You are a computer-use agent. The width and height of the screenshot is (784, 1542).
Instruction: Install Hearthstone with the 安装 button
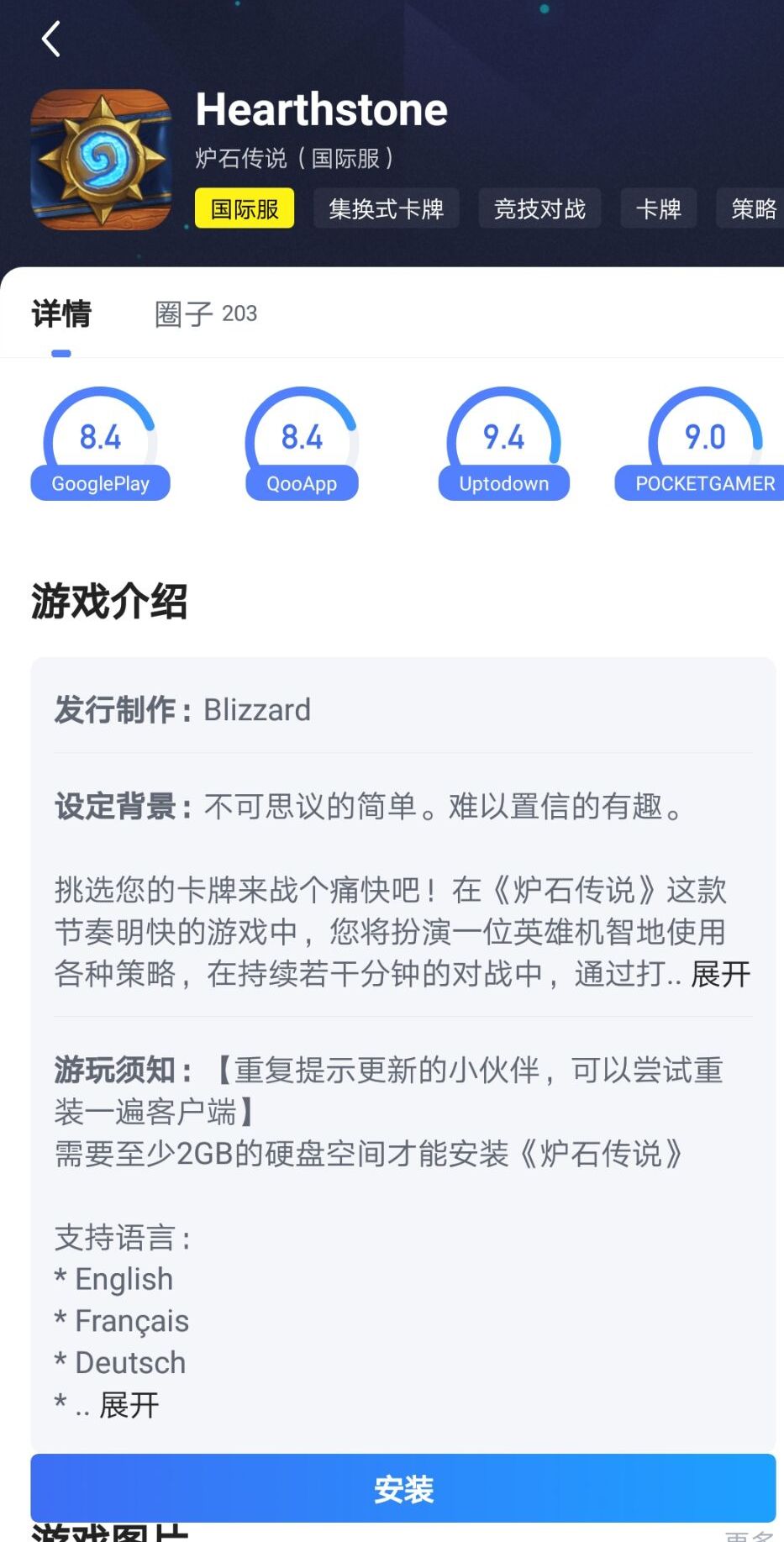click(403, 1489)
